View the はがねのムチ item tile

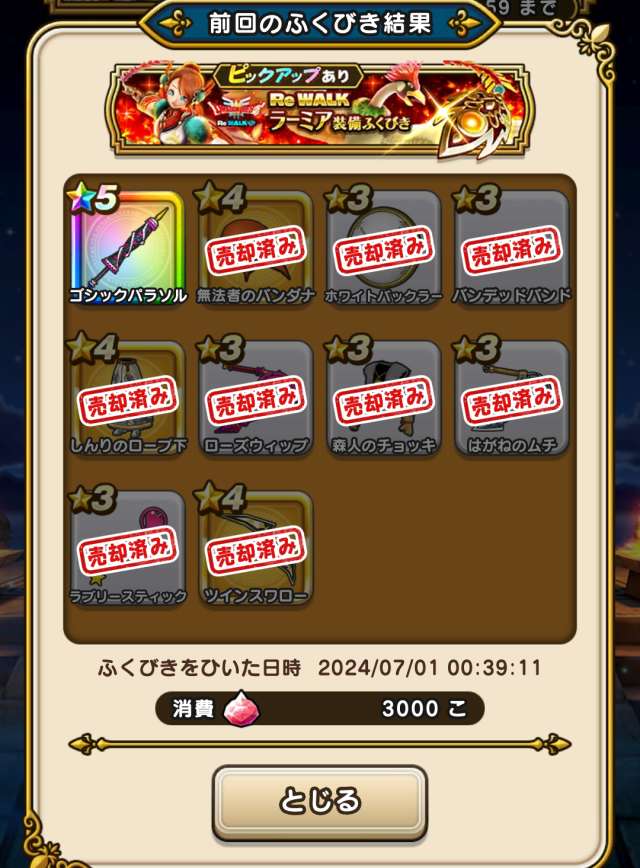(x=512, y=397)
